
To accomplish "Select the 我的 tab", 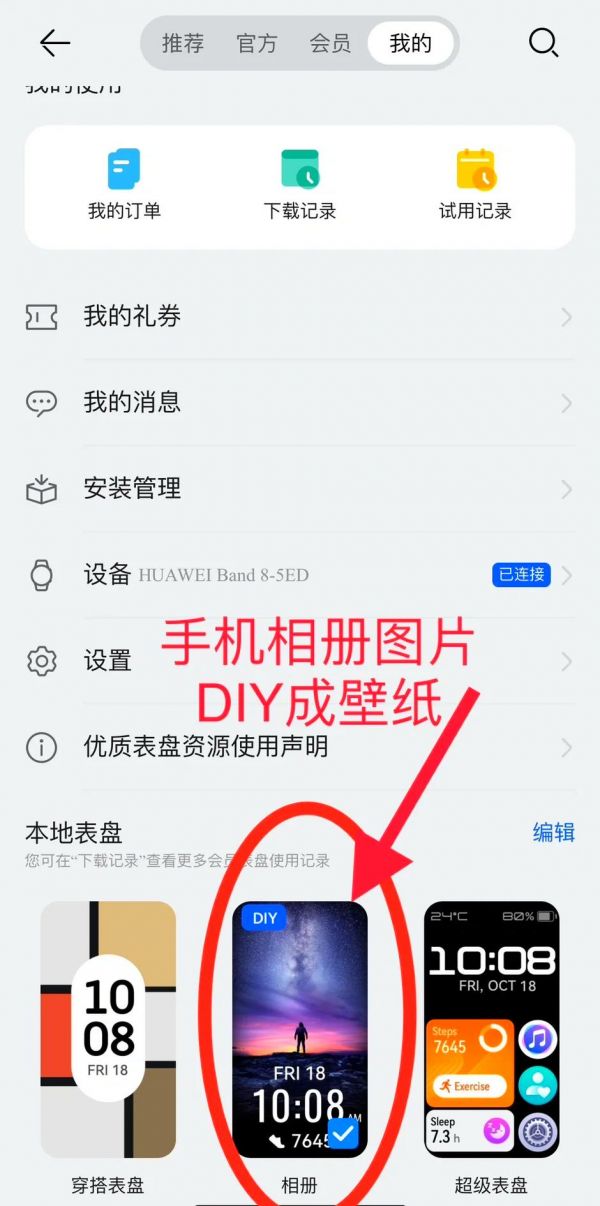I will pyautogui.click(x=410, y=44).
